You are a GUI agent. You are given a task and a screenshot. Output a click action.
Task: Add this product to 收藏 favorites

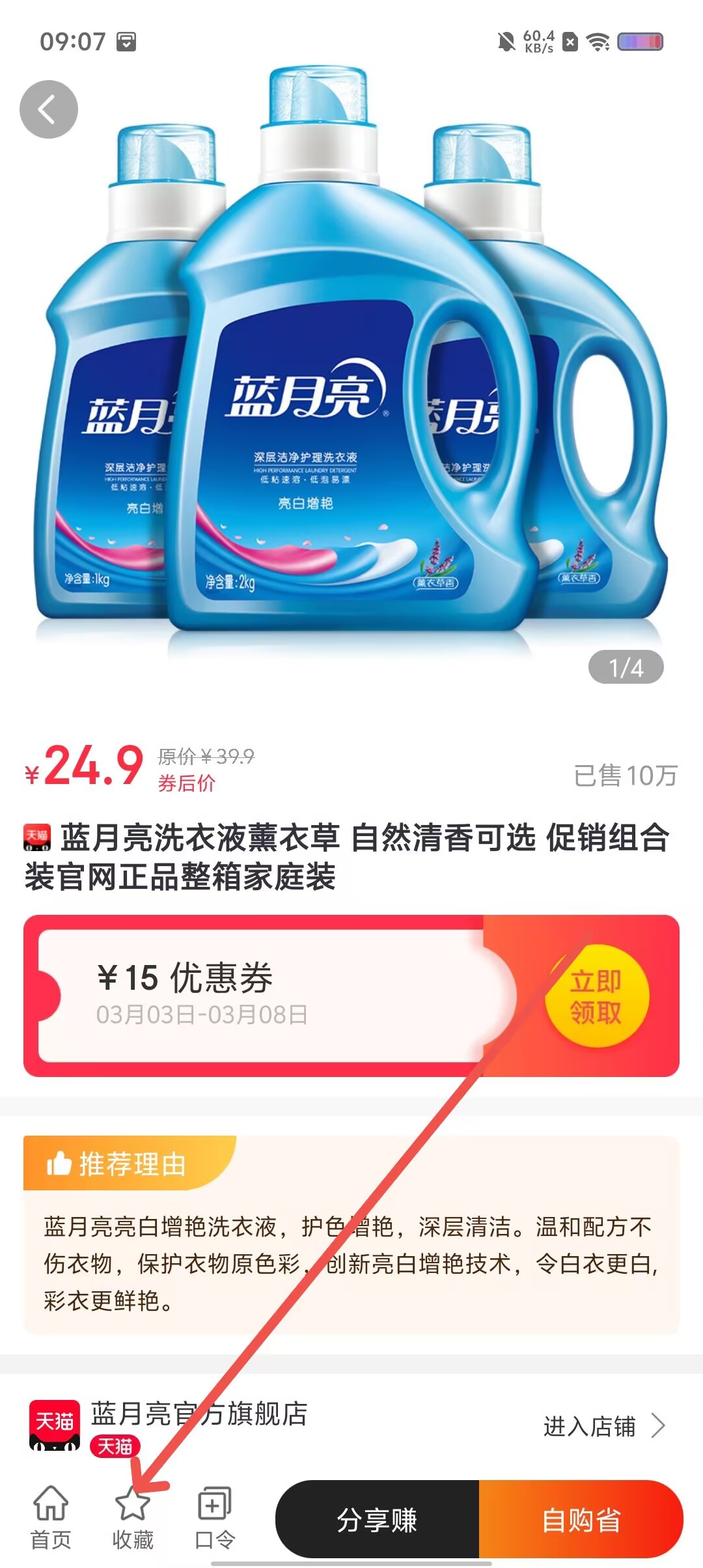(133, 1517)
